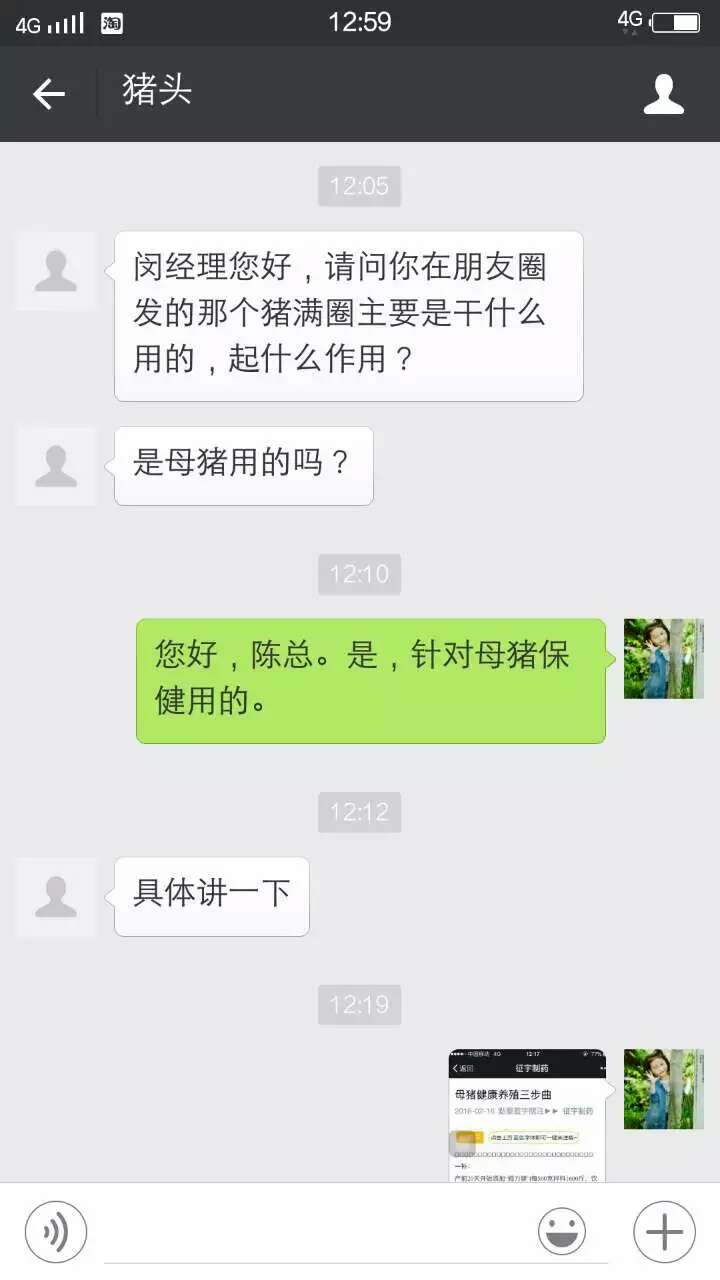The width and height of the screenshot is (720, 1280).
Task: Open the emoji sticker panel
Action: pyautogui.click(x=562, y=1231)
